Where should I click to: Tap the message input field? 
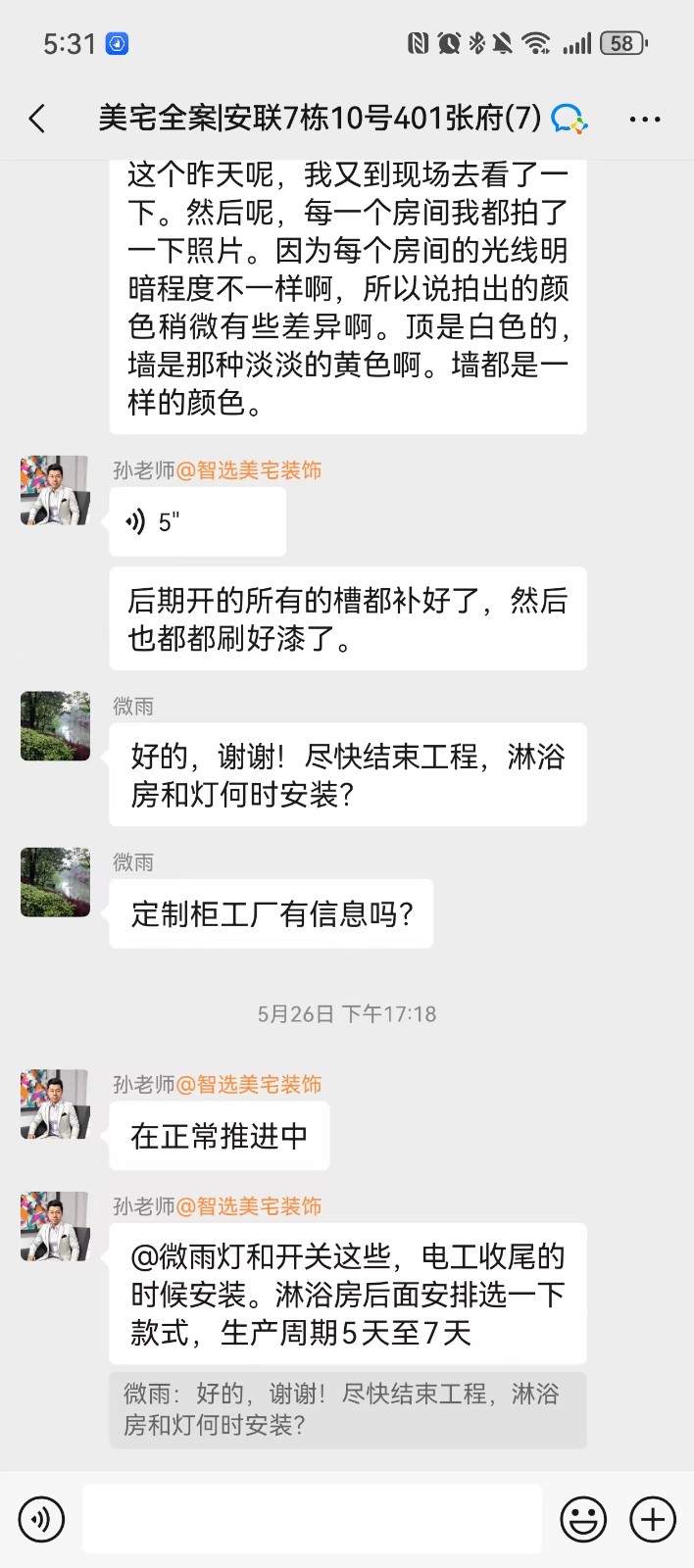[312, 1519]
